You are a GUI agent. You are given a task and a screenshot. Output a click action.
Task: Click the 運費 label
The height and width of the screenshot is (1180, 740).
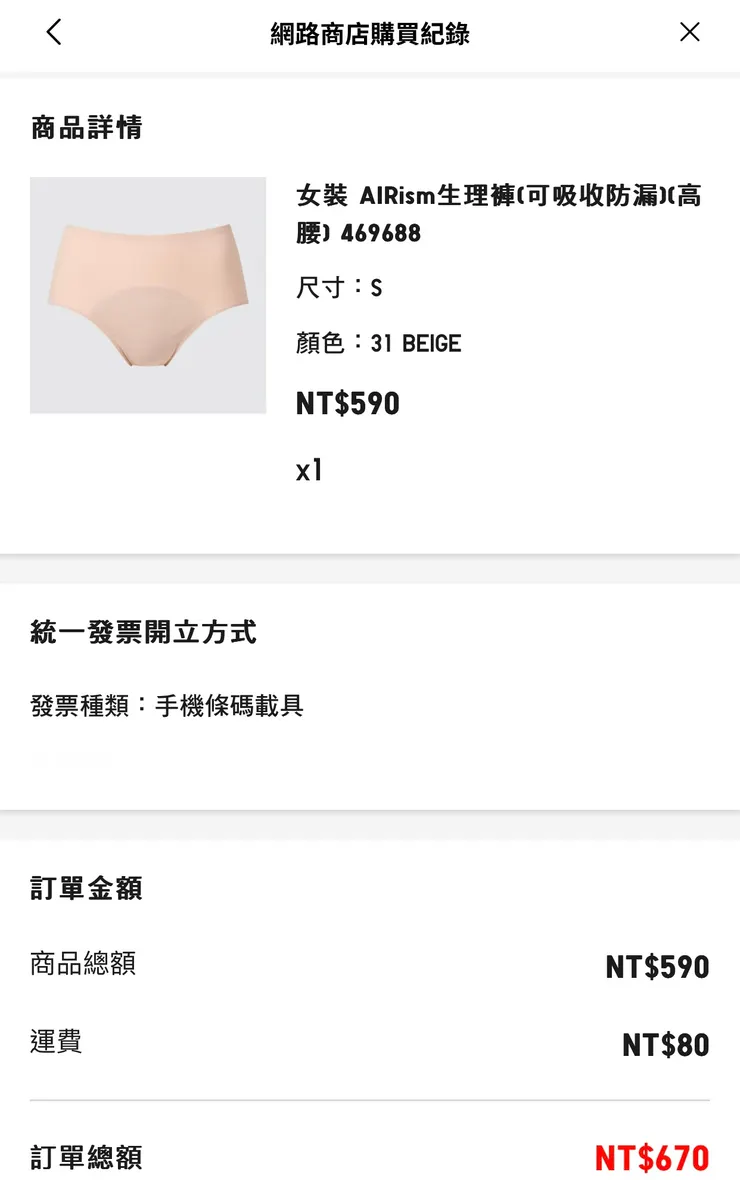[55, 1043]
